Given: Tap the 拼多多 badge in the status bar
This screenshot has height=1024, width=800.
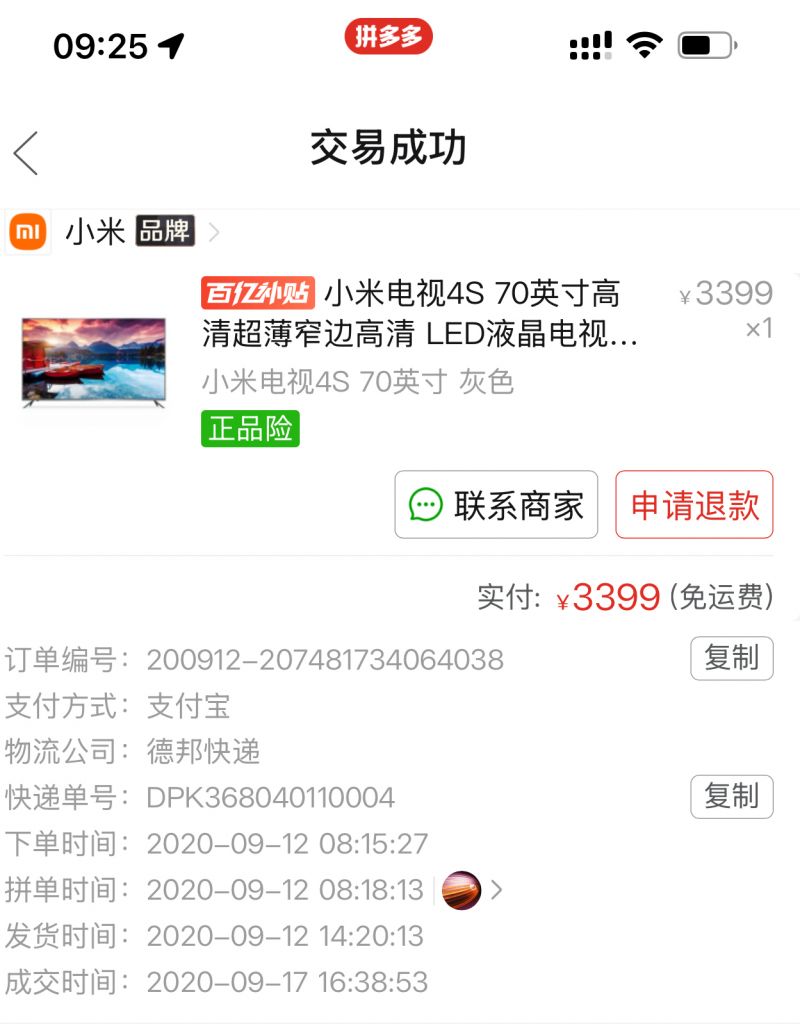Looking at the screenshot, I should (390, 37).
